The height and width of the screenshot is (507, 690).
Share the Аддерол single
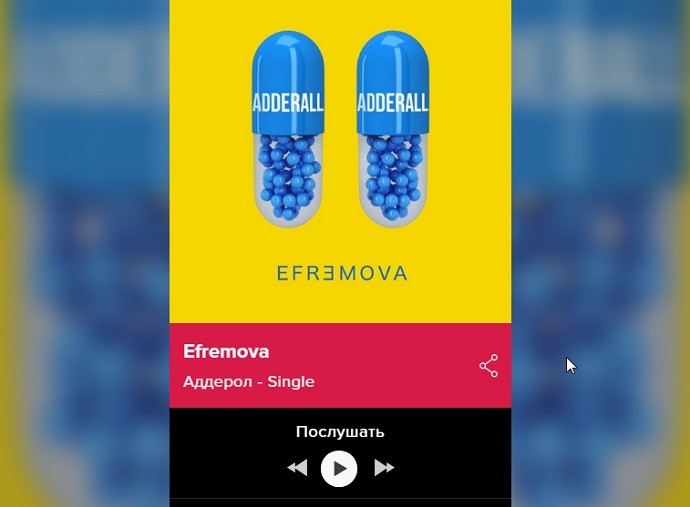pos(488,366)
